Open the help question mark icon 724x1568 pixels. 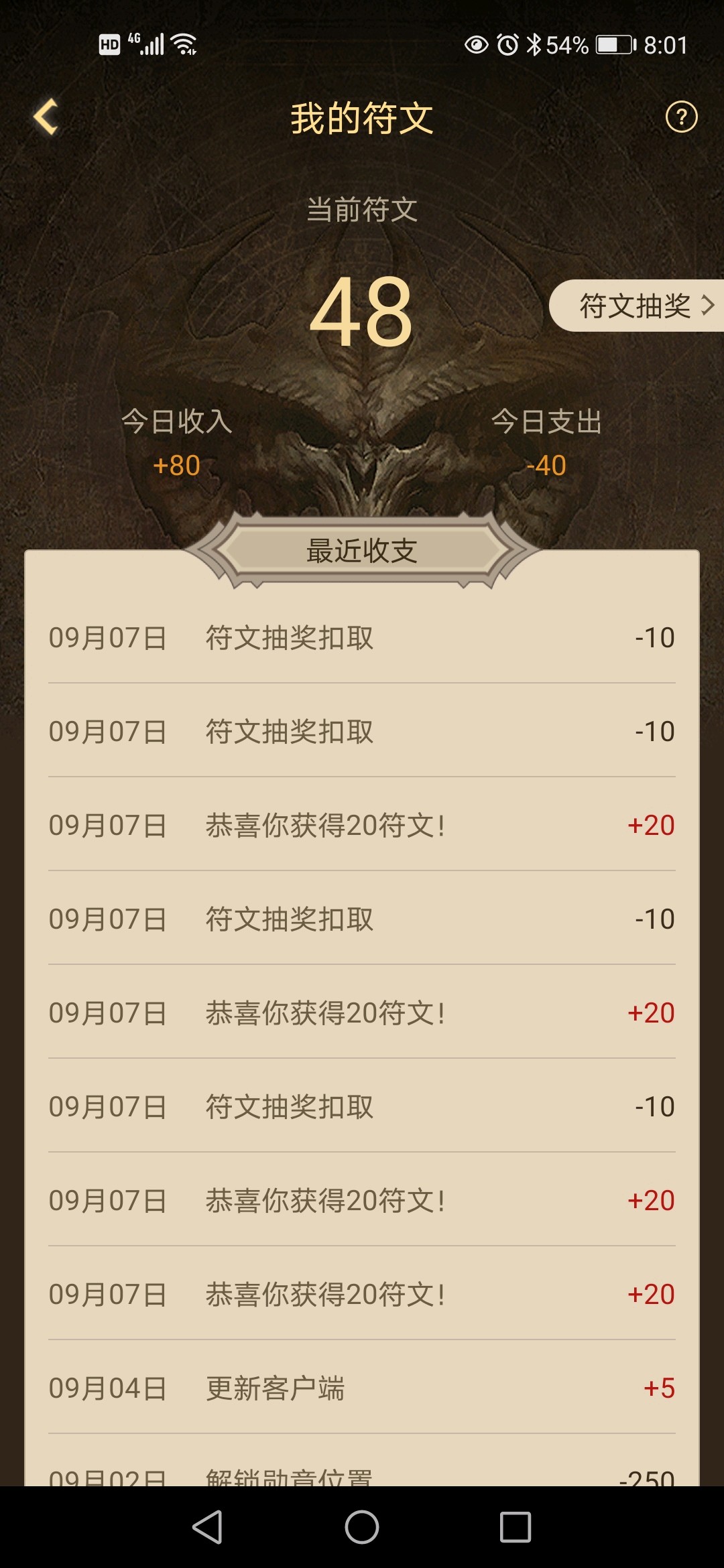tap(681, 117)
